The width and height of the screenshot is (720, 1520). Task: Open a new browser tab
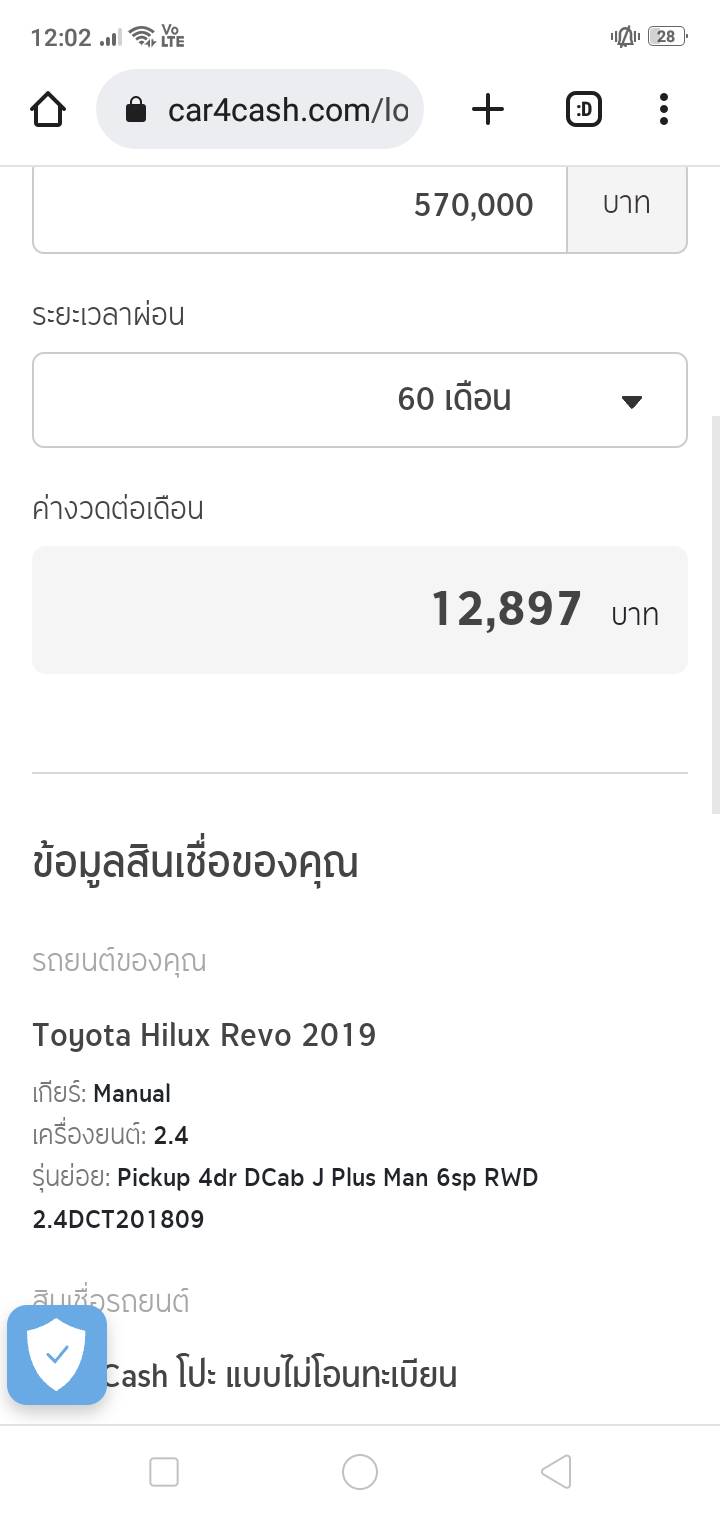point(488,109)
